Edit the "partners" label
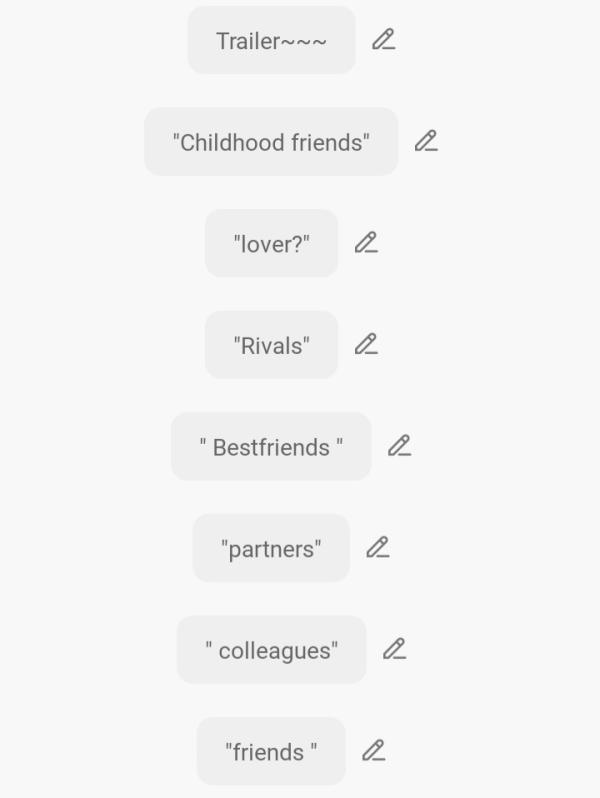600x798 pixels. click(x=377, y=547)
